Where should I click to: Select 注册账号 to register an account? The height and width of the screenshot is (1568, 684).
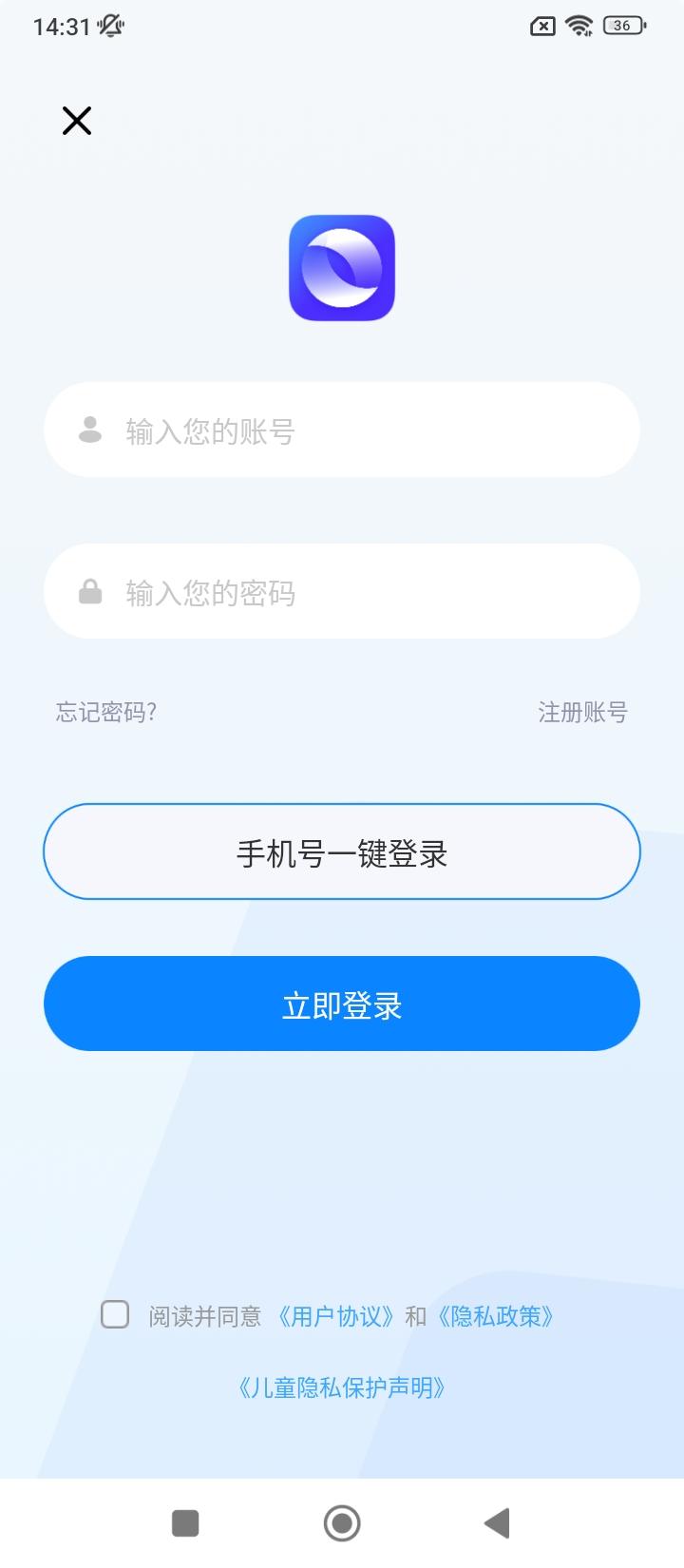click(583, 712)
